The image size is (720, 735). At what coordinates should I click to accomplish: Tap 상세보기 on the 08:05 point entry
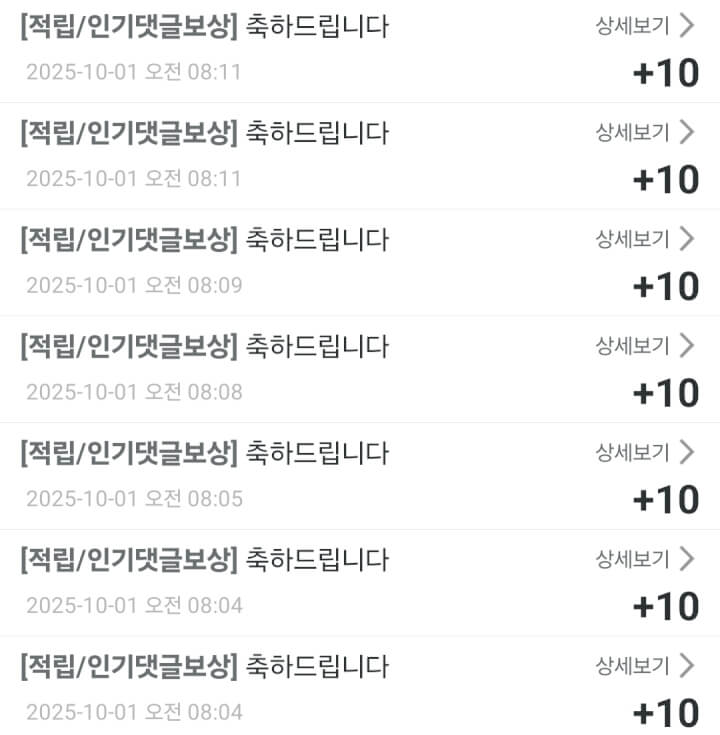click(644, 452)
